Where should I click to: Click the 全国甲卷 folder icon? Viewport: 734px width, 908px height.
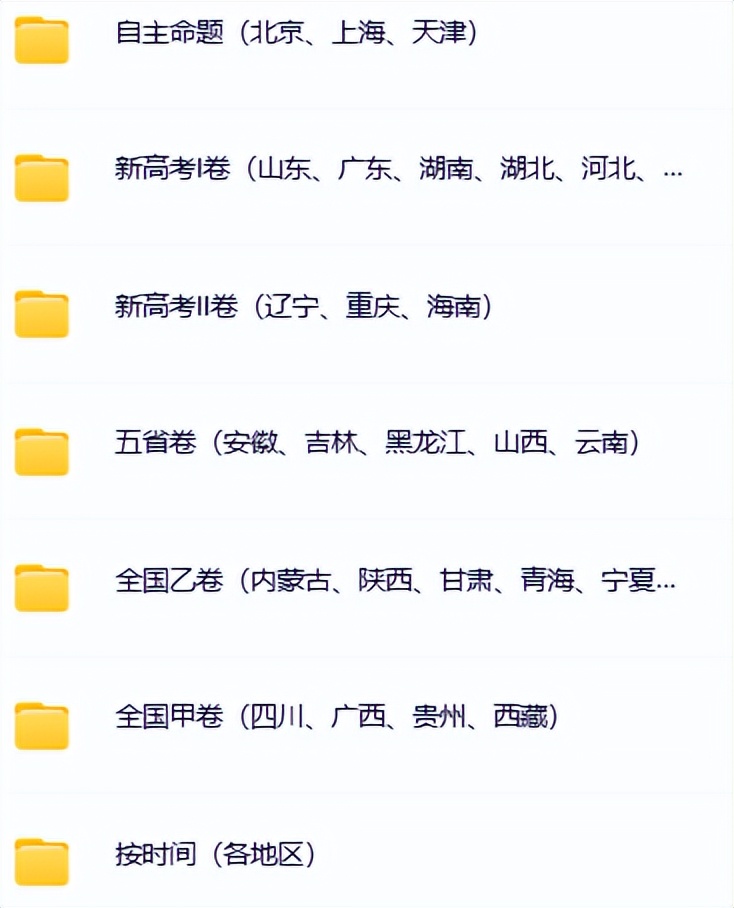click(x=40, y=717)
